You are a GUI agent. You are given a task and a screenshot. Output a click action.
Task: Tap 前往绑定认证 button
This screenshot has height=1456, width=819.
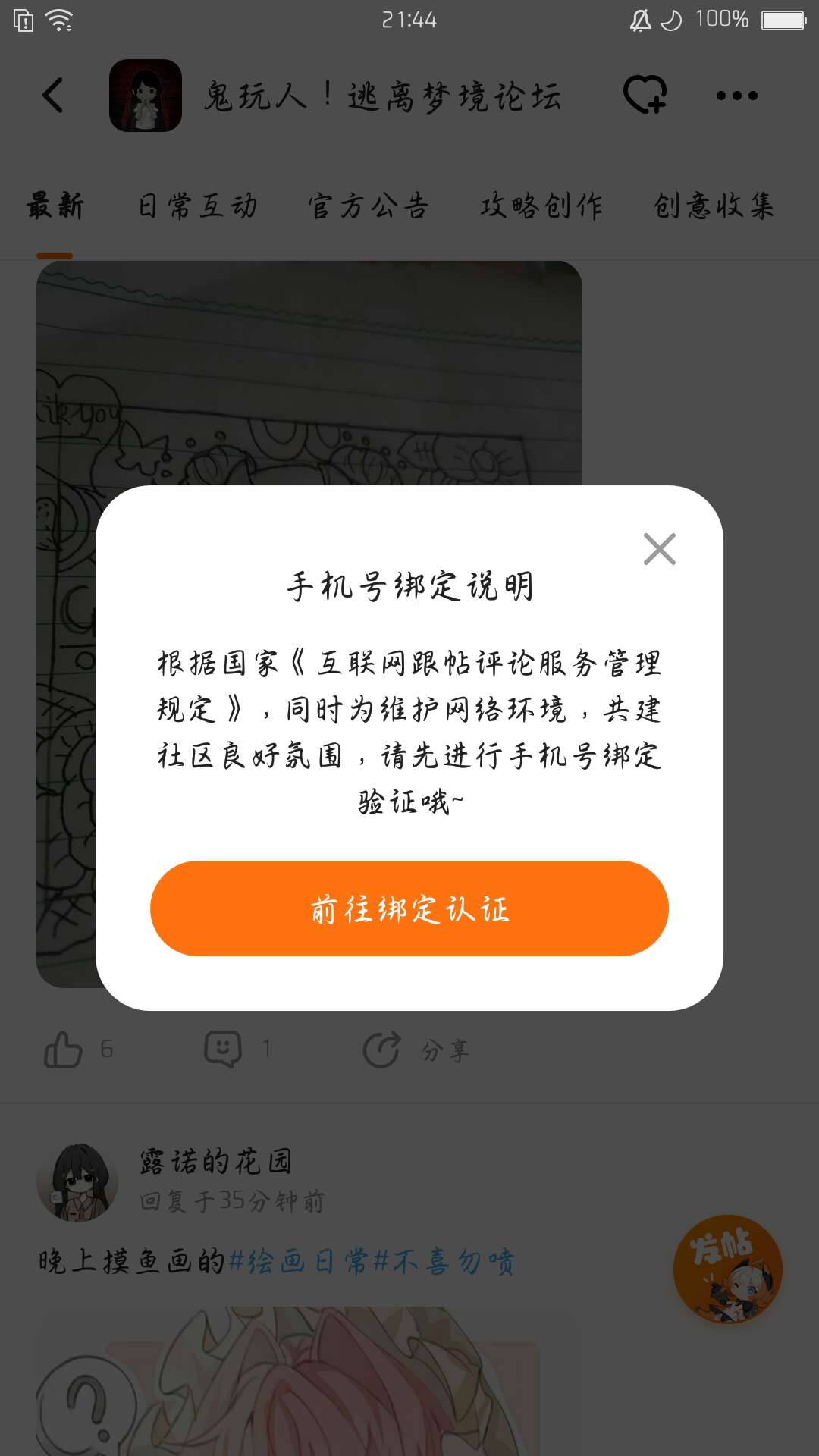click(409, 908)
